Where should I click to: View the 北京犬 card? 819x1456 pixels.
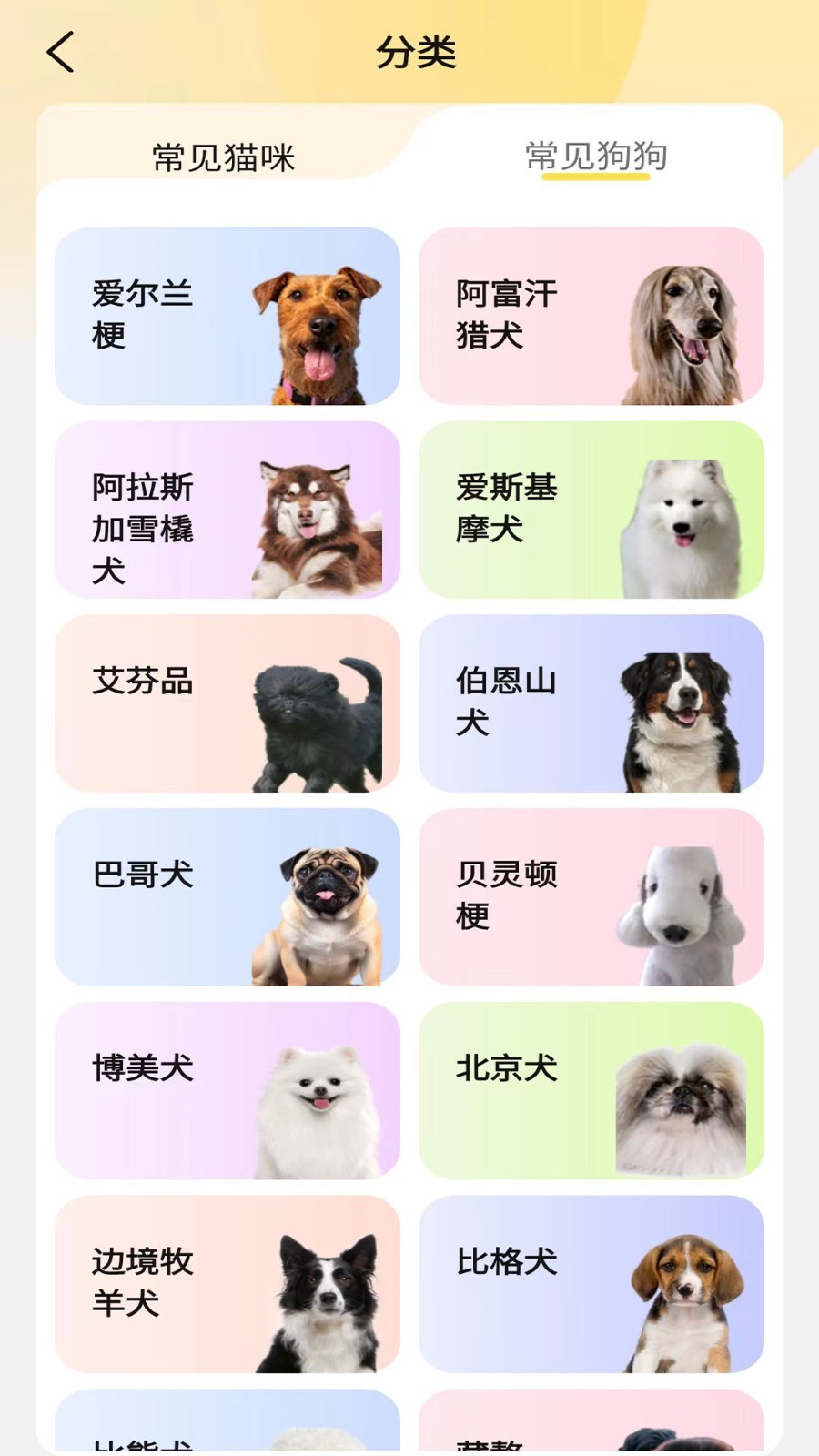tap(591, 1091)
